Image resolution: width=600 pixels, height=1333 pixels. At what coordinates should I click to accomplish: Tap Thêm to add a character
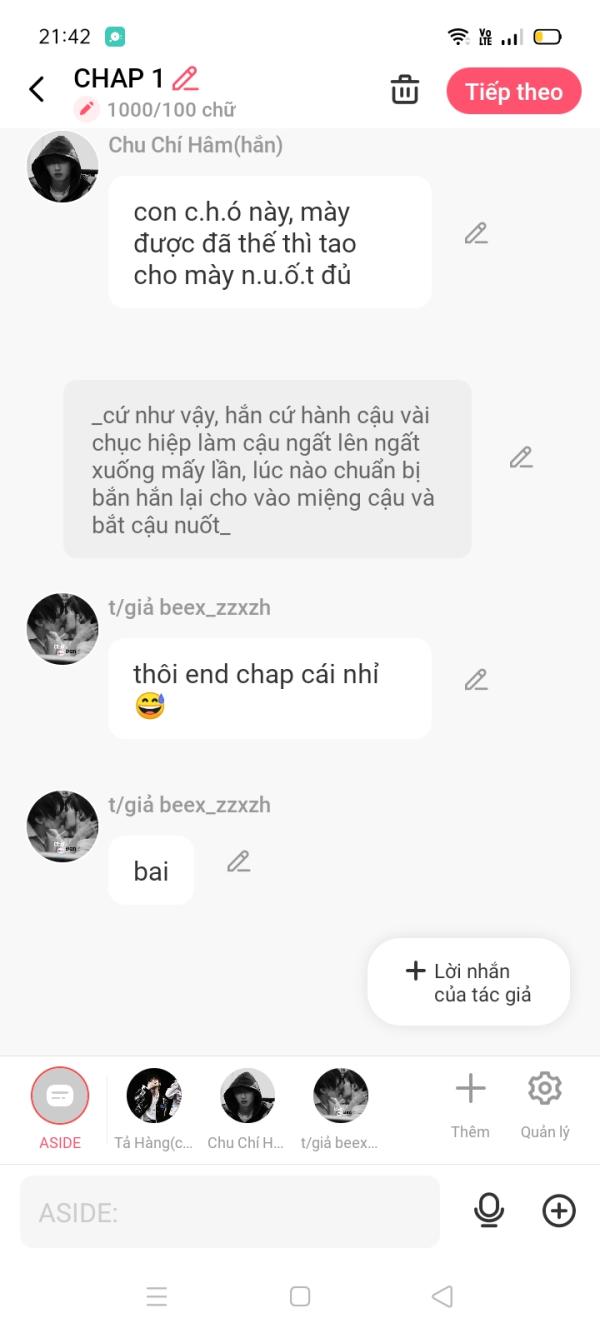(470, 1105)
